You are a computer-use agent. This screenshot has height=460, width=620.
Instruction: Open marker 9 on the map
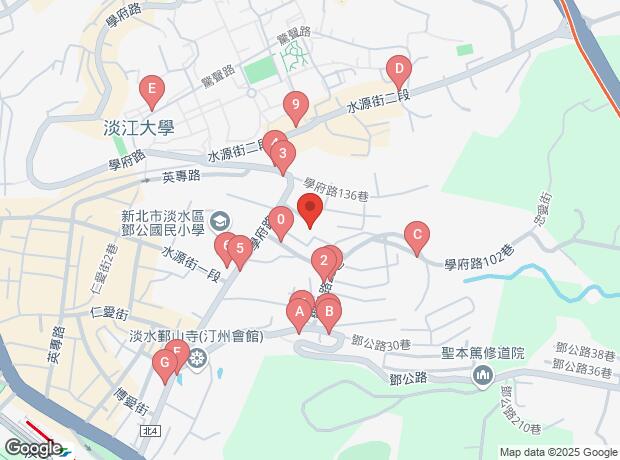296,109
